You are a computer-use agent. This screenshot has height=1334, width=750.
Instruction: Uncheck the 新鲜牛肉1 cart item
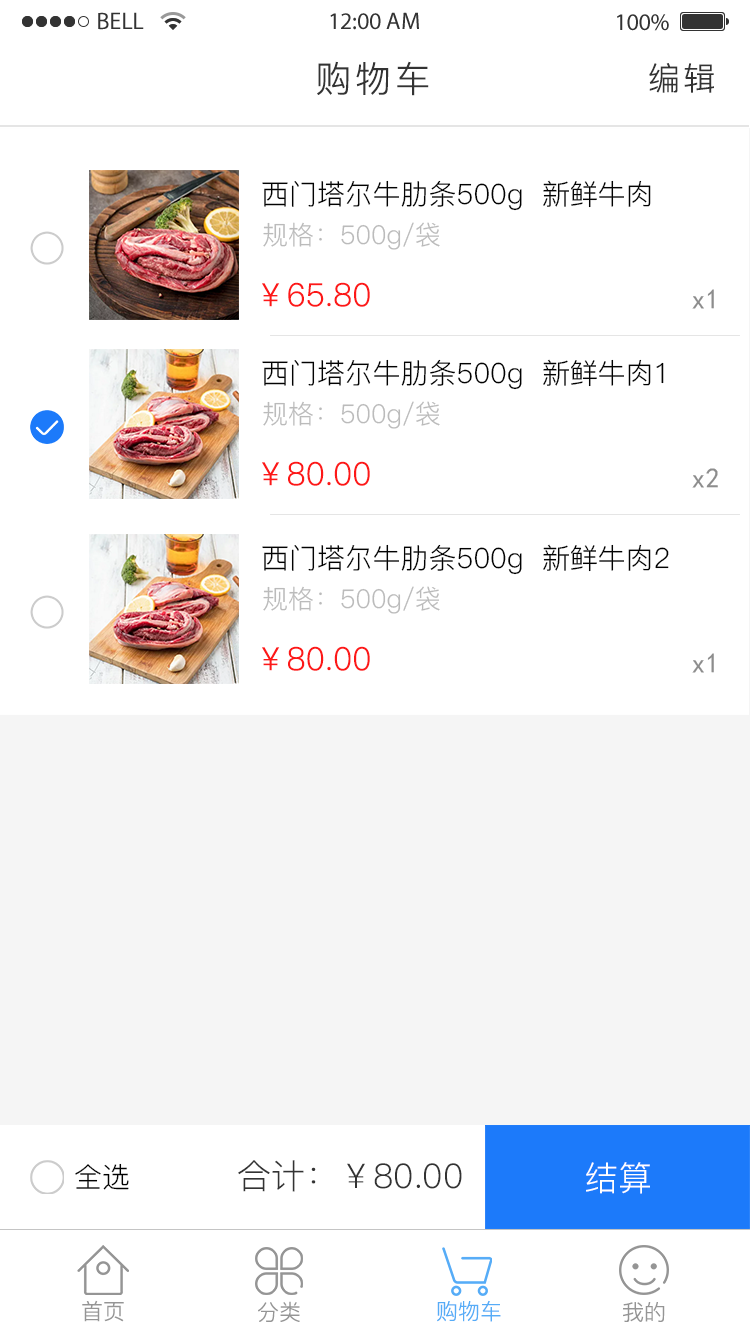(x=47, y=427)
